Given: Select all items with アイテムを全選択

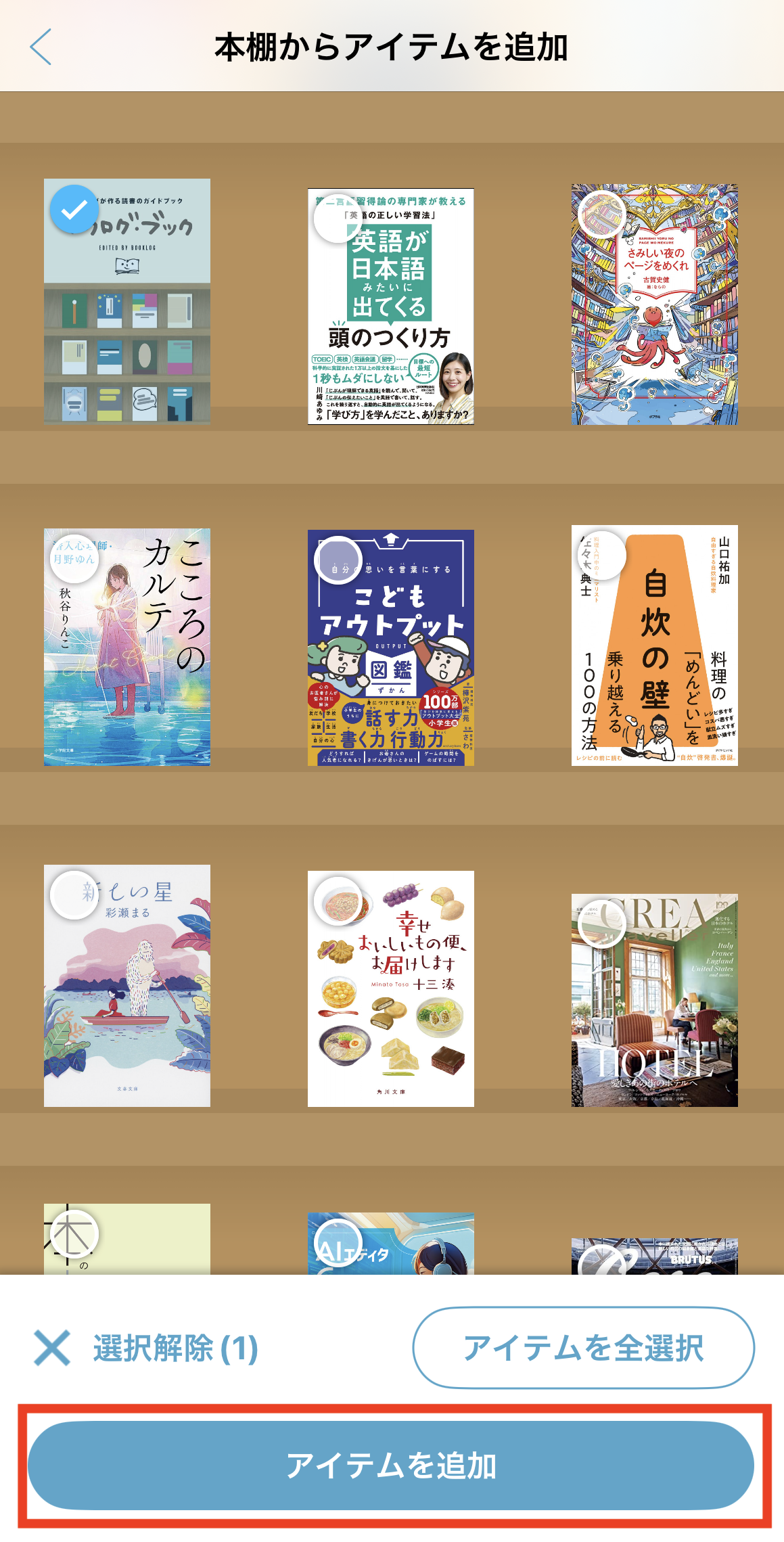Looking at the screenshot, I should pos(583,1347).
